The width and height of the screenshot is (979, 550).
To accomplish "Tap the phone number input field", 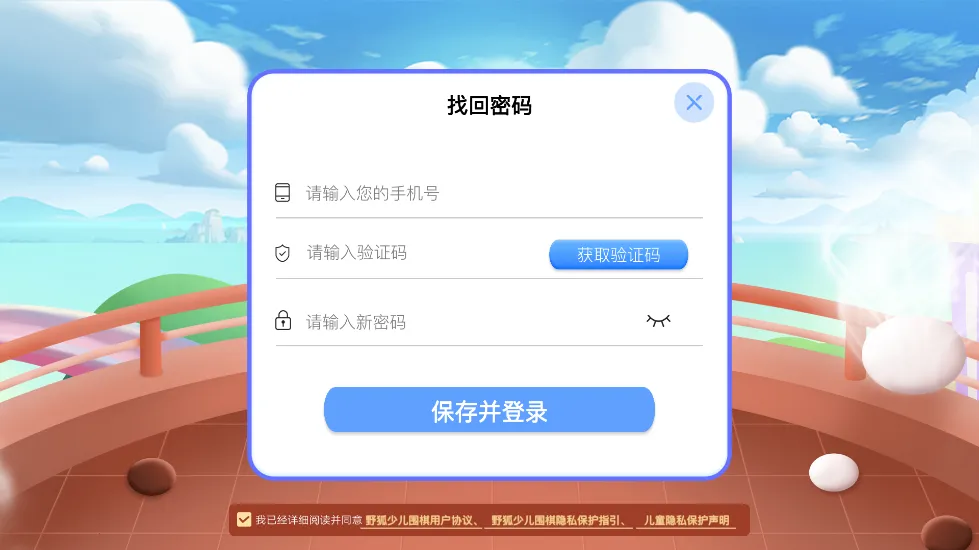I will 480,194.
